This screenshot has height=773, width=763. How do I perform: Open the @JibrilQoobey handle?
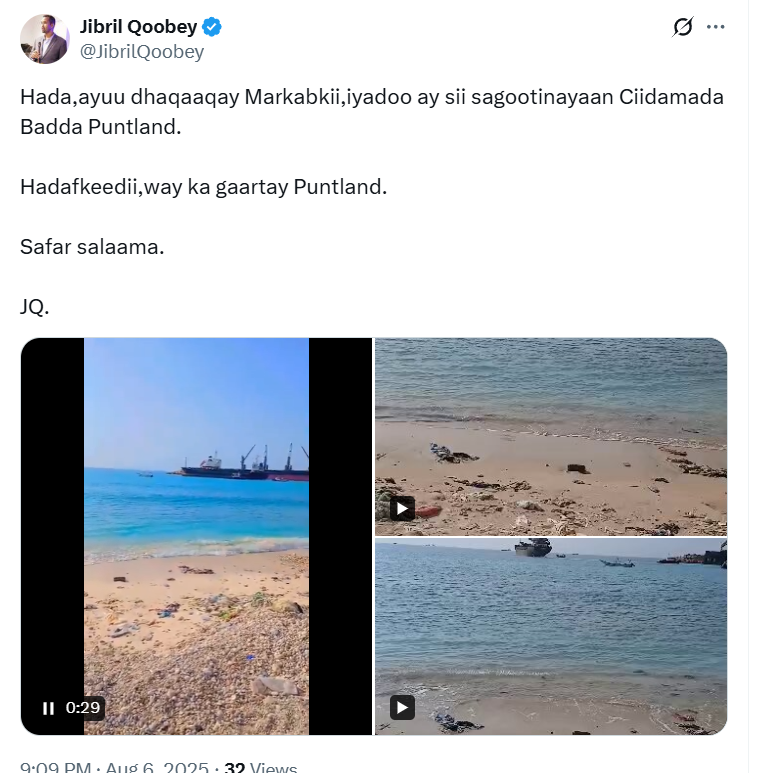[142, 52]
